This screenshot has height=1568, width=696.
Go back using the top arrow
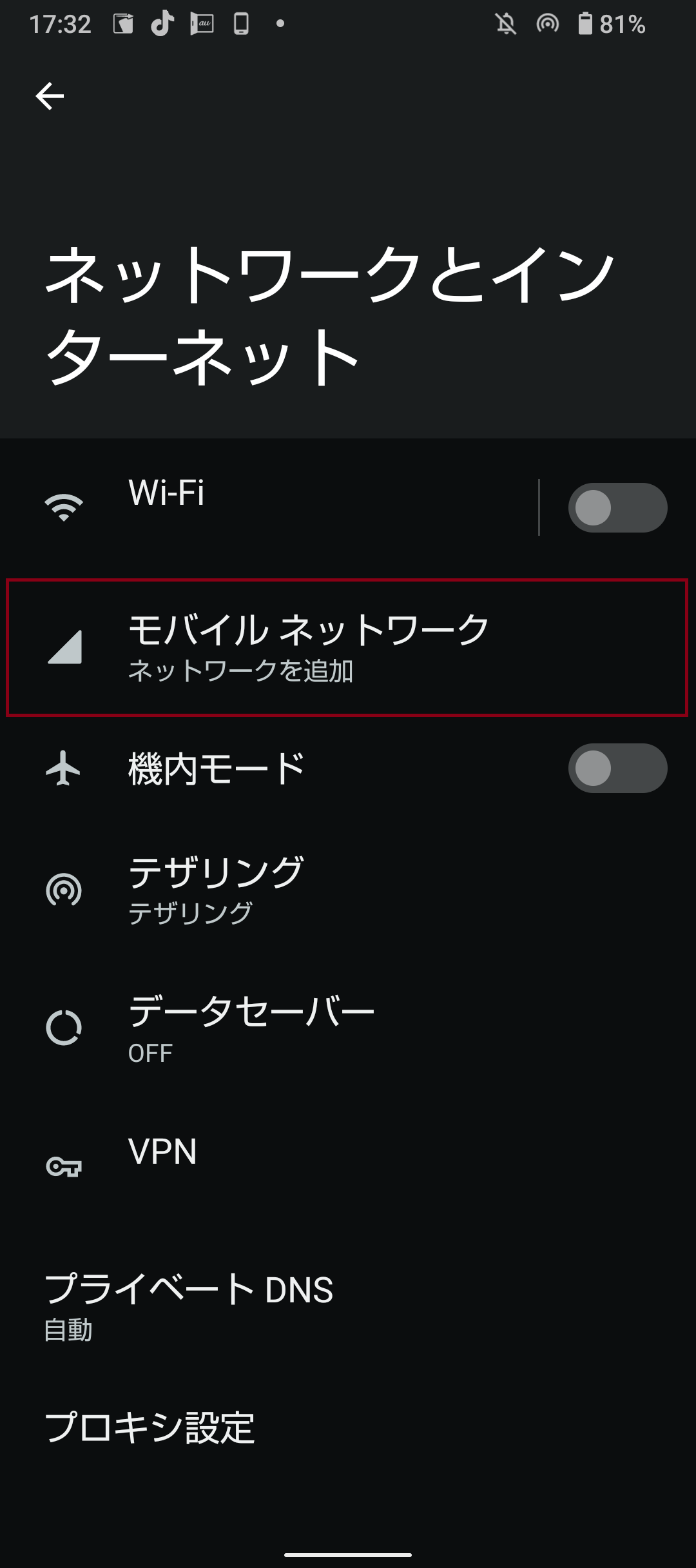(50, 97)
